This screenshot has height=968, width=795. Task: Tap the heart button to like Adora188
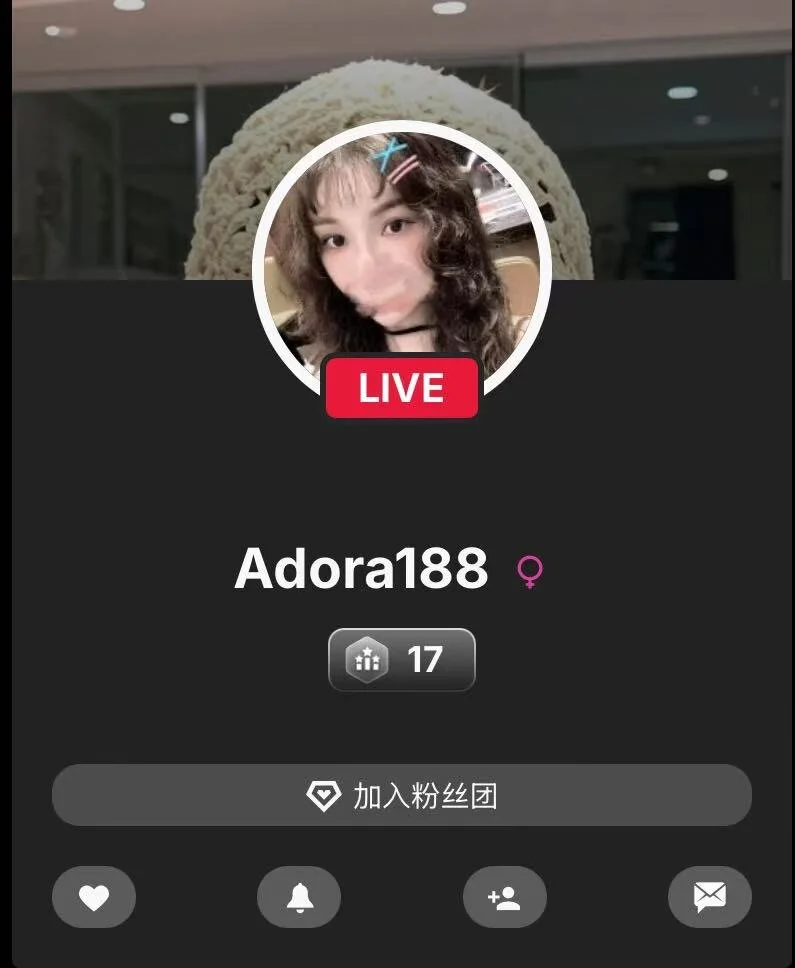click(94, 897)
